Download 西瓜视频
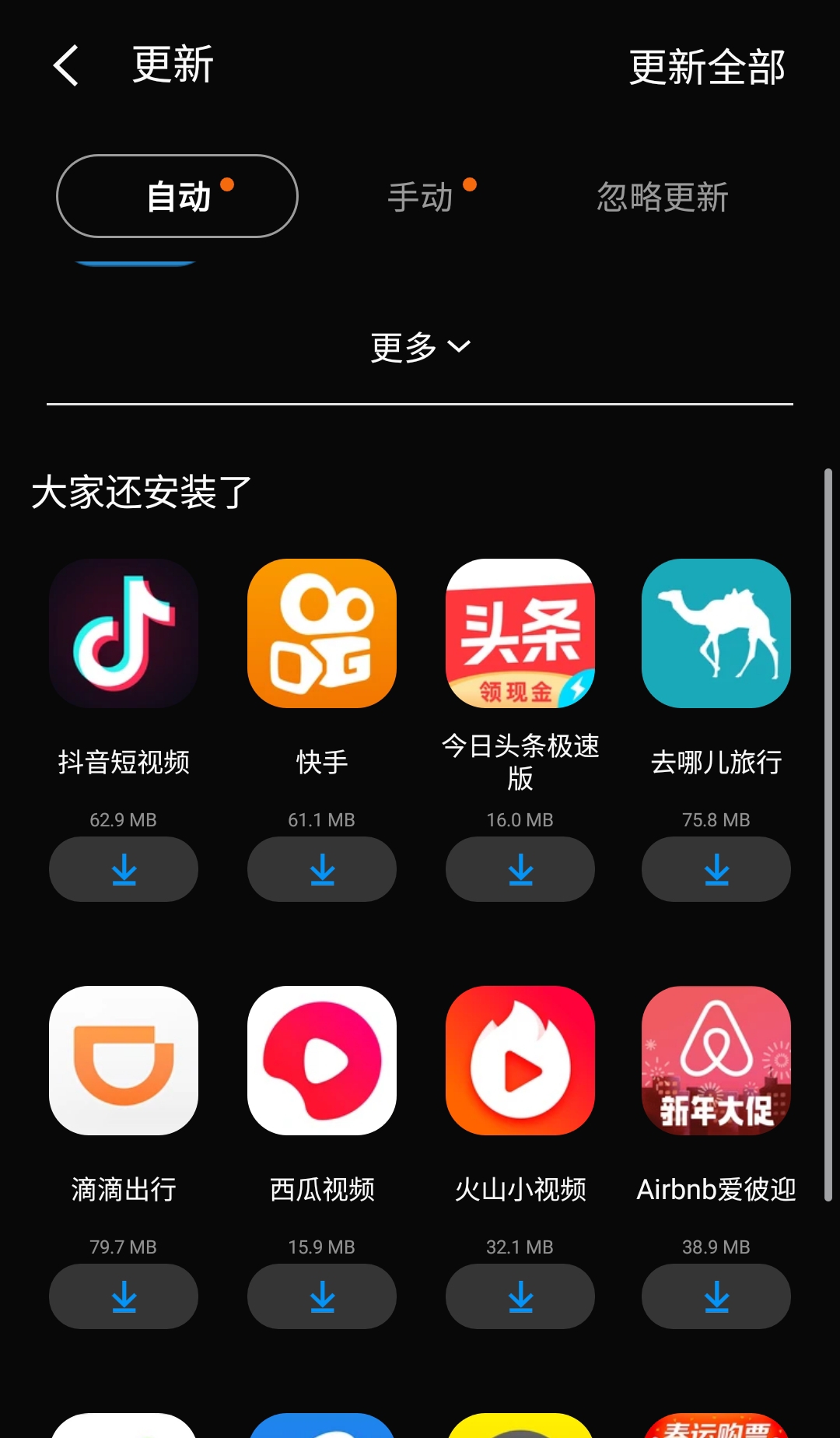 click(x=322, y=1296)
